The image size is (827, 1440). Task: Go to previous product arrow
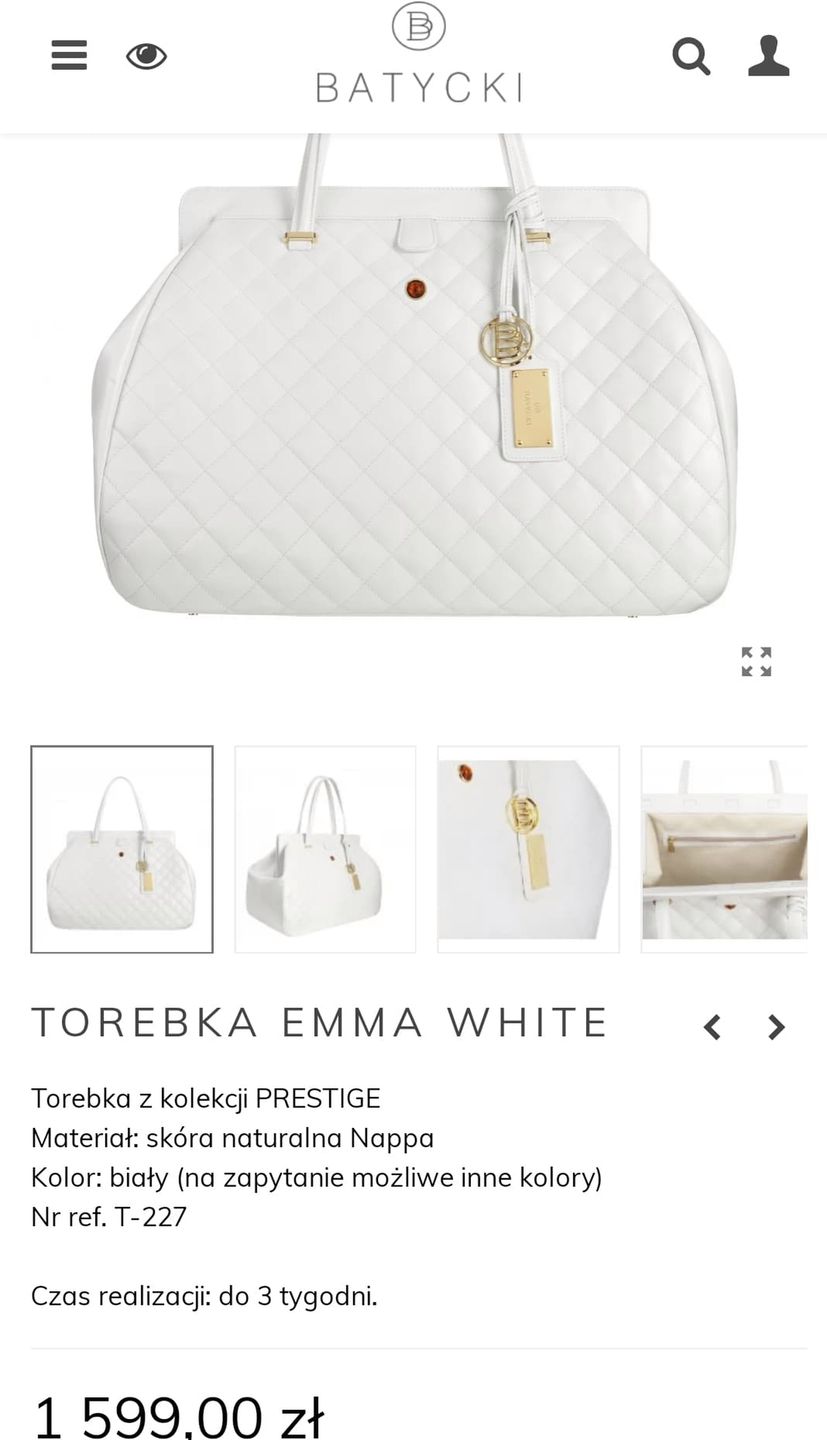click(x=712, y=1027)
